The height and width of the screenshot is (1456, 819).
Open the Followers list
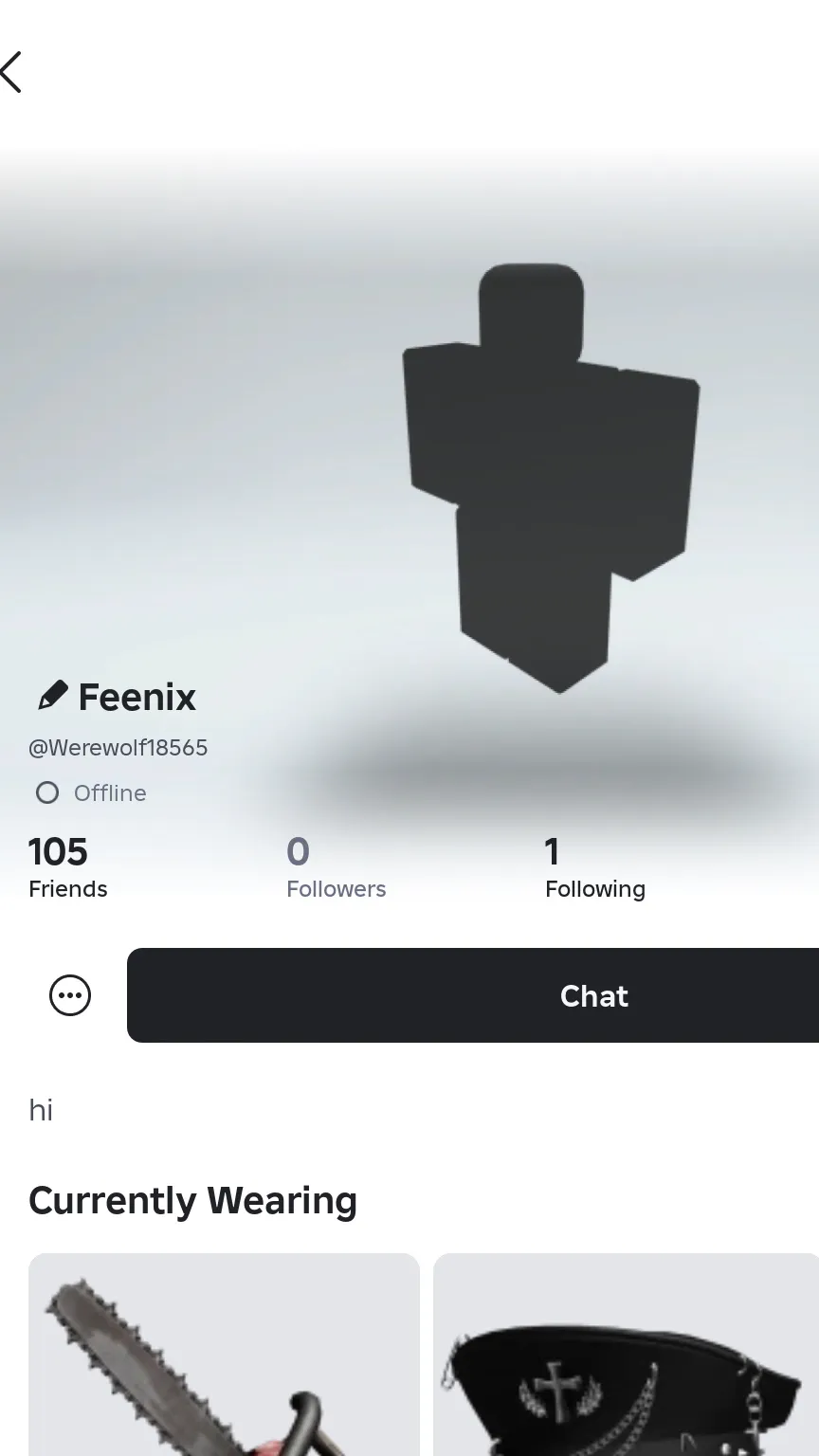point(336,867)
